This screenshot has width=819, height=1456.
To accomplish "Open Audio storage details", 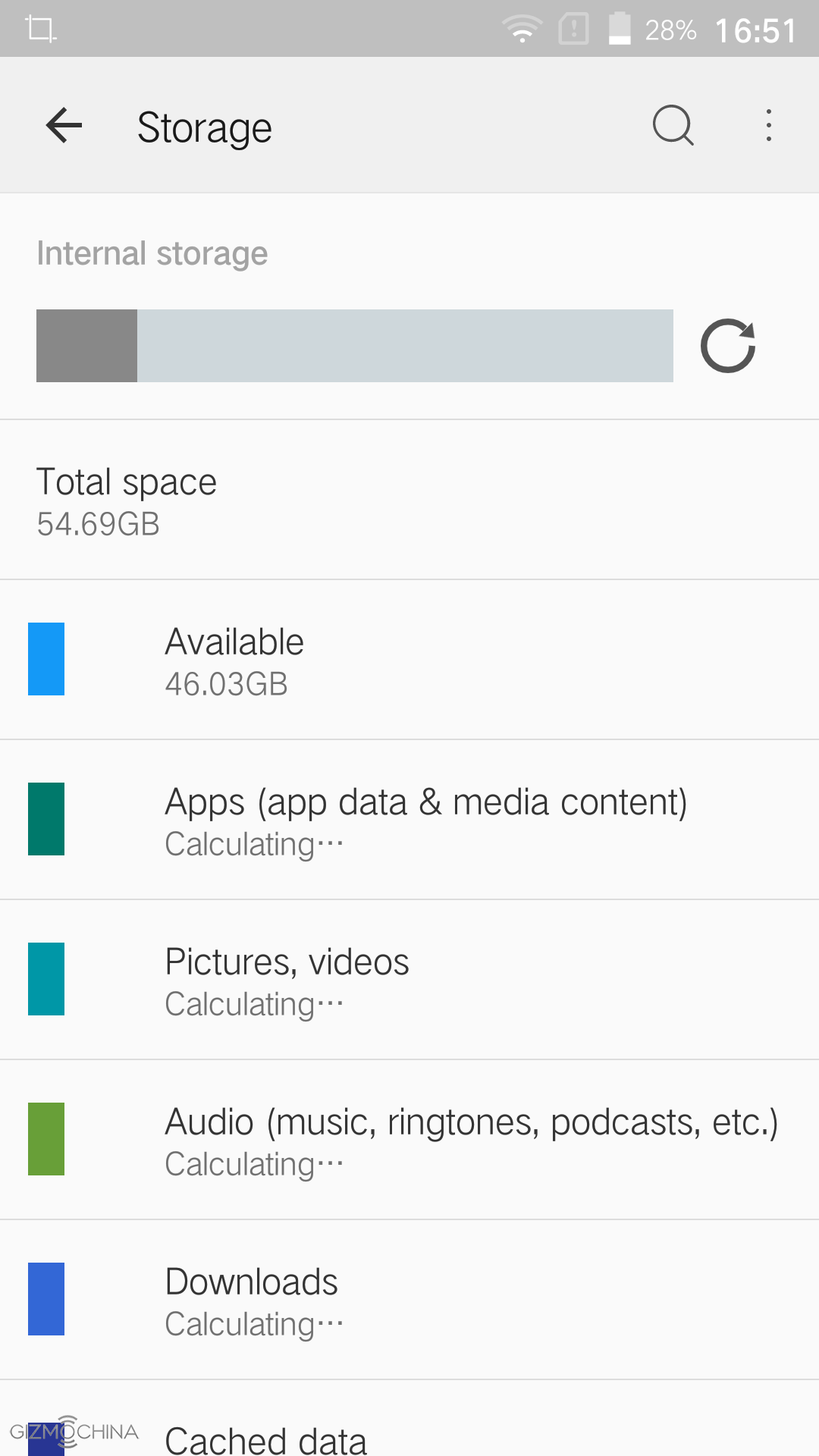I will [x=409, y=1140].
